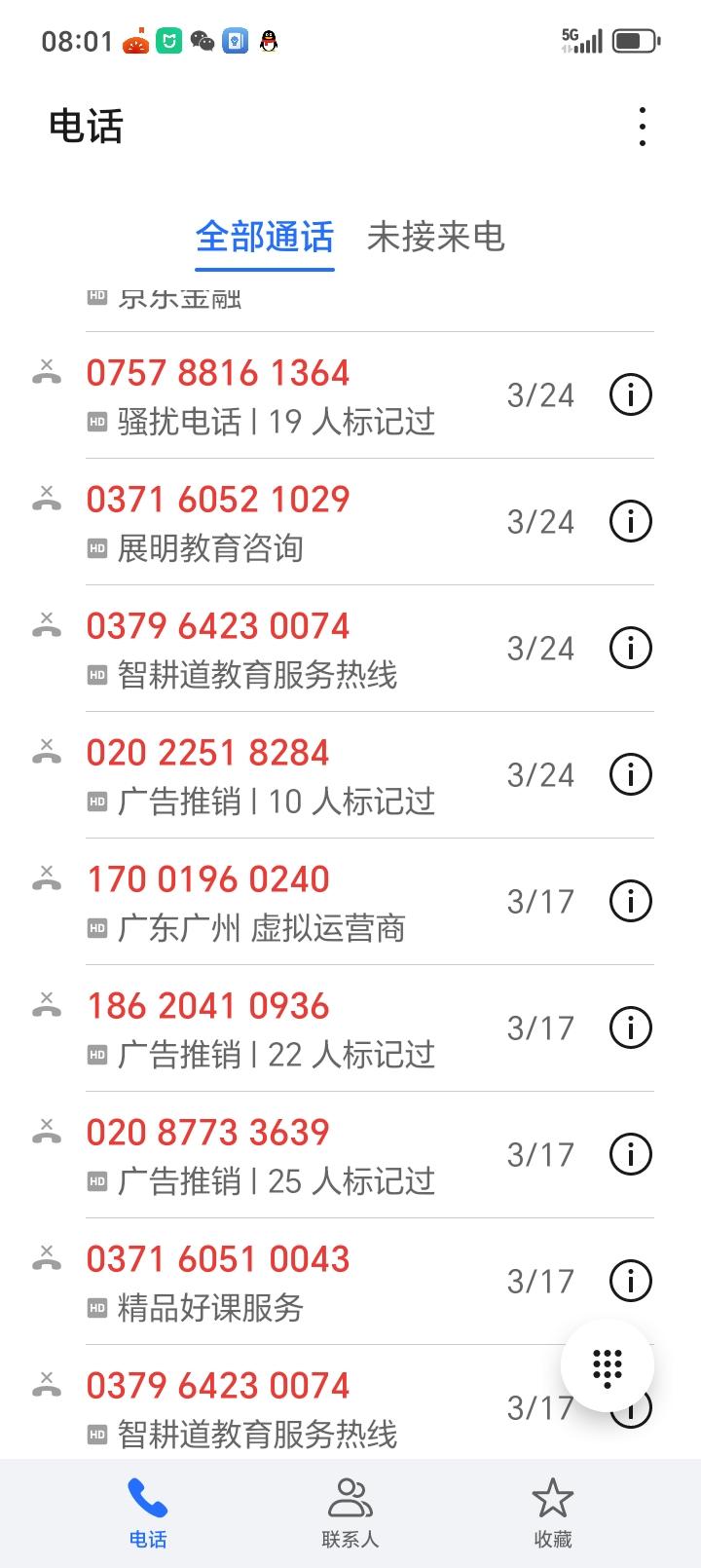View call info for 0371 6052 1029
The image size is (701, 1568).
630,521
